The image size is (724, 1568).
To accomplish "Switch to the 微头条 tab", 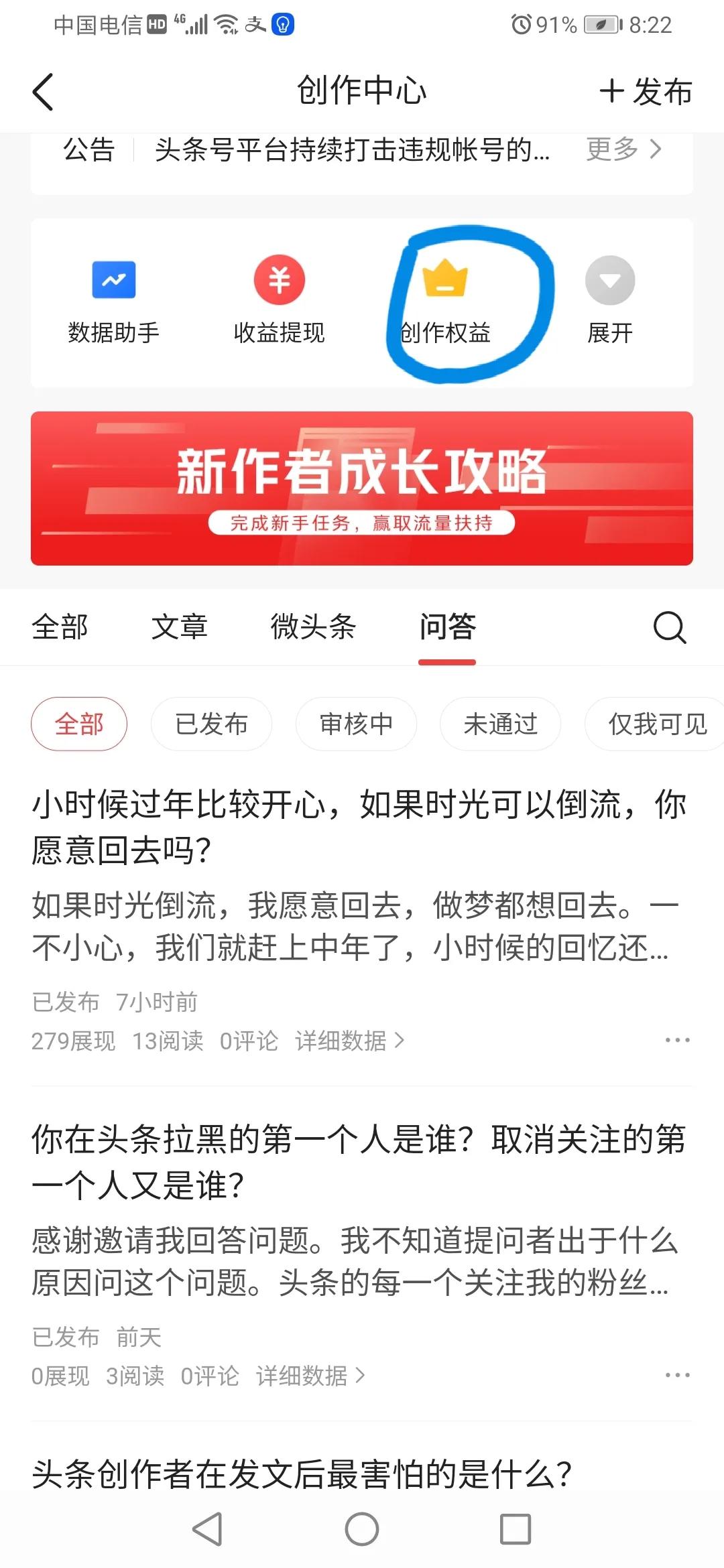I will [313, 627].
